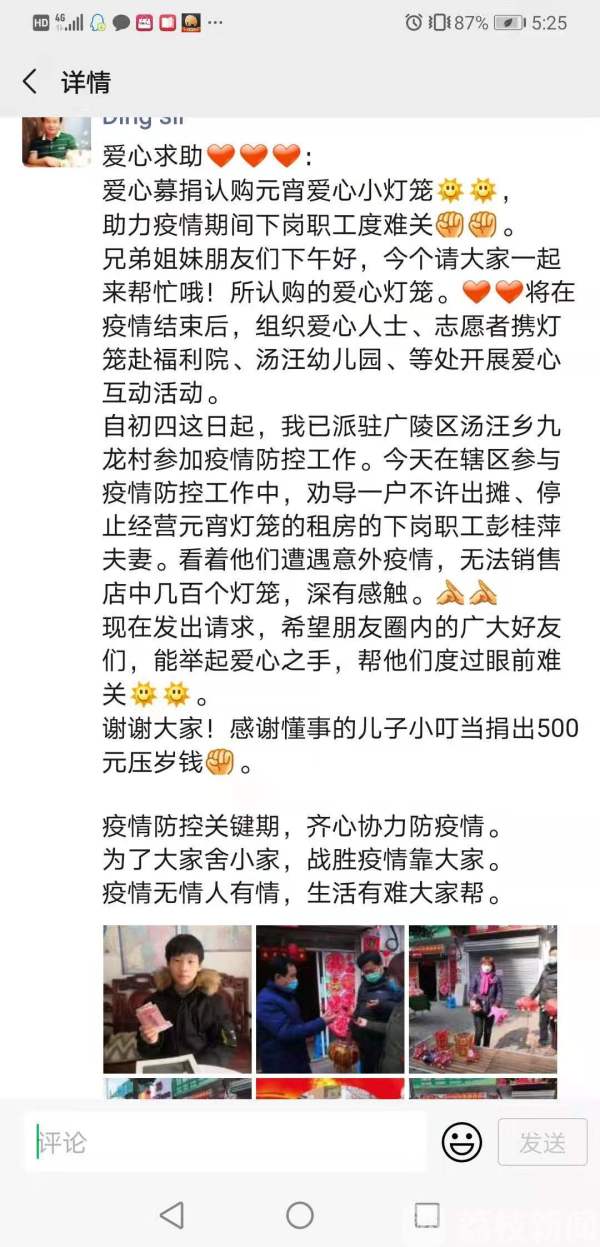This screenshot has height=1247, width=600.
Task: Open the poster's profile avatar
Action: click(x=52, y=141)
